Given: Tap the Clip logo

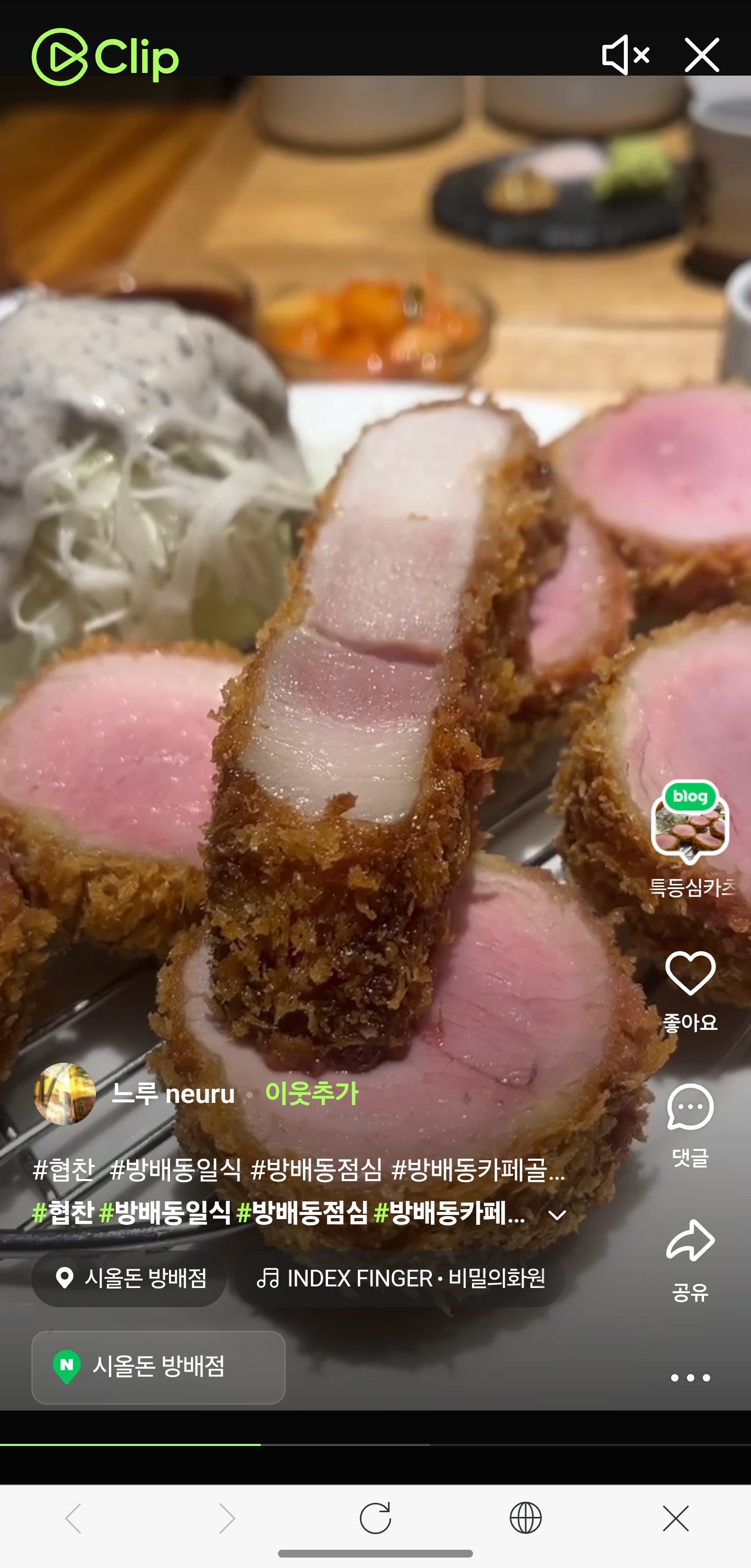Looking at the screenshot, I should pyautogui.click(x=105, y=57).
